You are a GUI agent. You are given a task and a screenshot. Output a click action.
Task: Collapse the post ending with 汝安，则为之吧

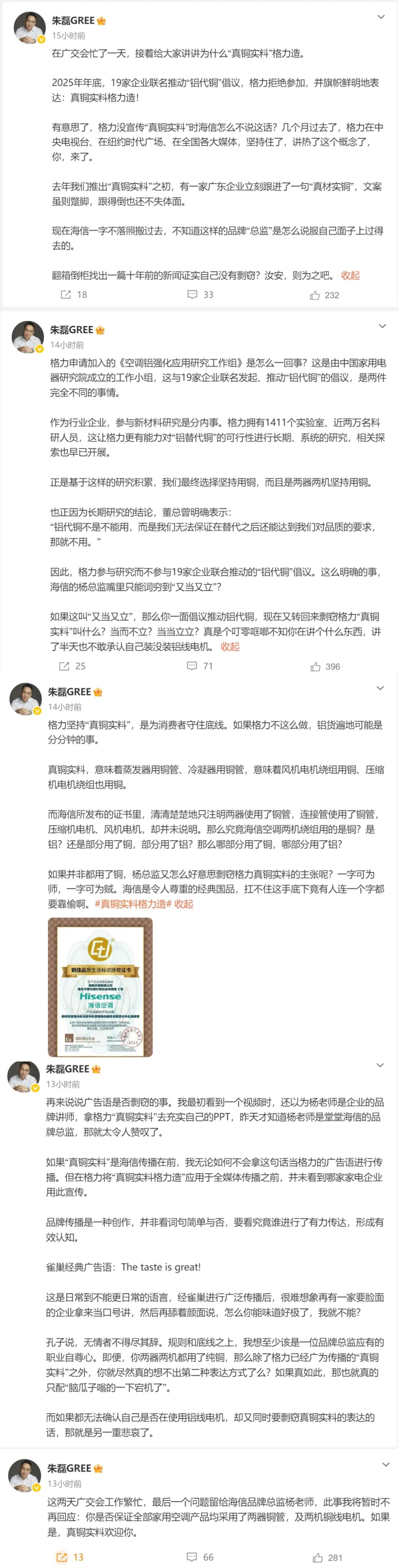350,275
